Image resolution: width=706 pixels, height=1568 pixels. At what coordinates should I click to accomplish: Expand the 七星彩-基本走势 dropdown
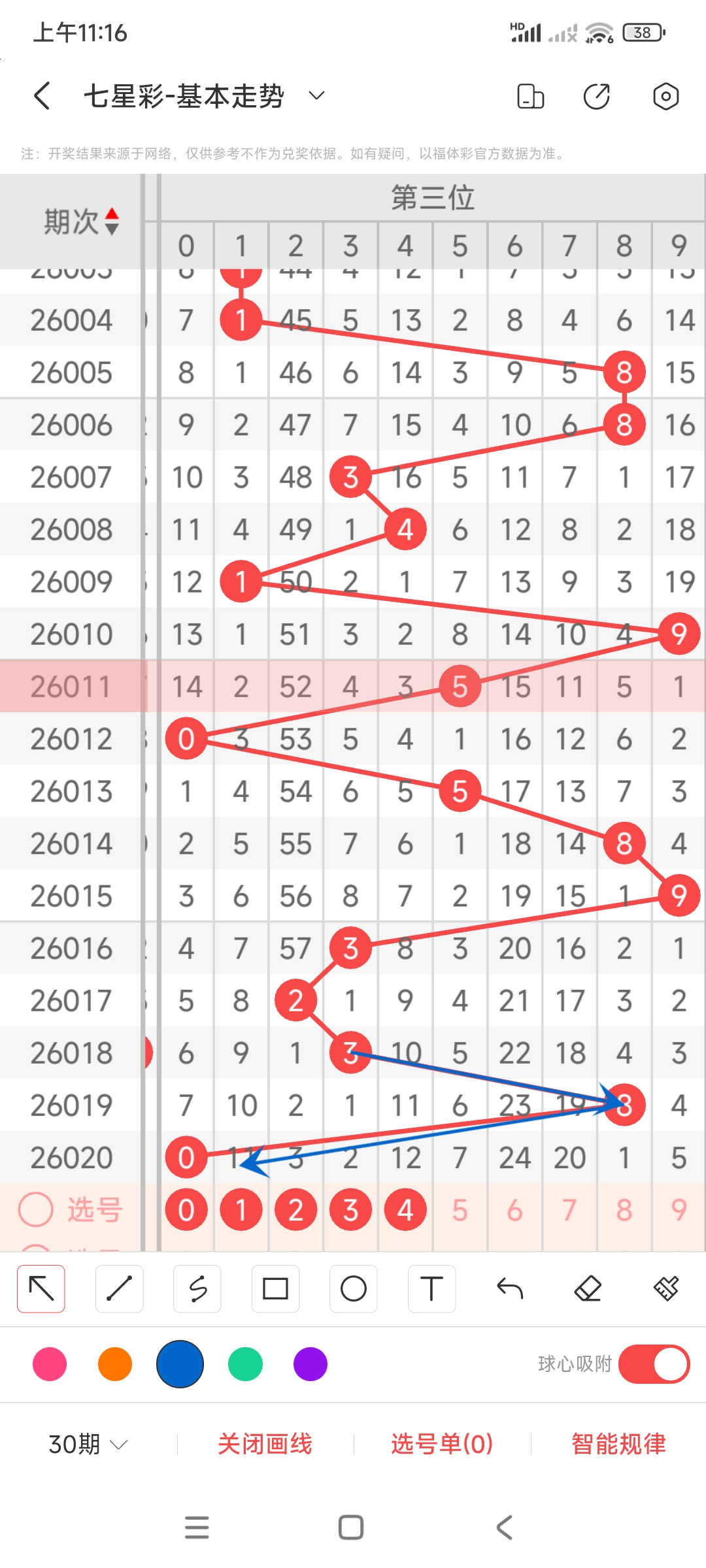316,96
